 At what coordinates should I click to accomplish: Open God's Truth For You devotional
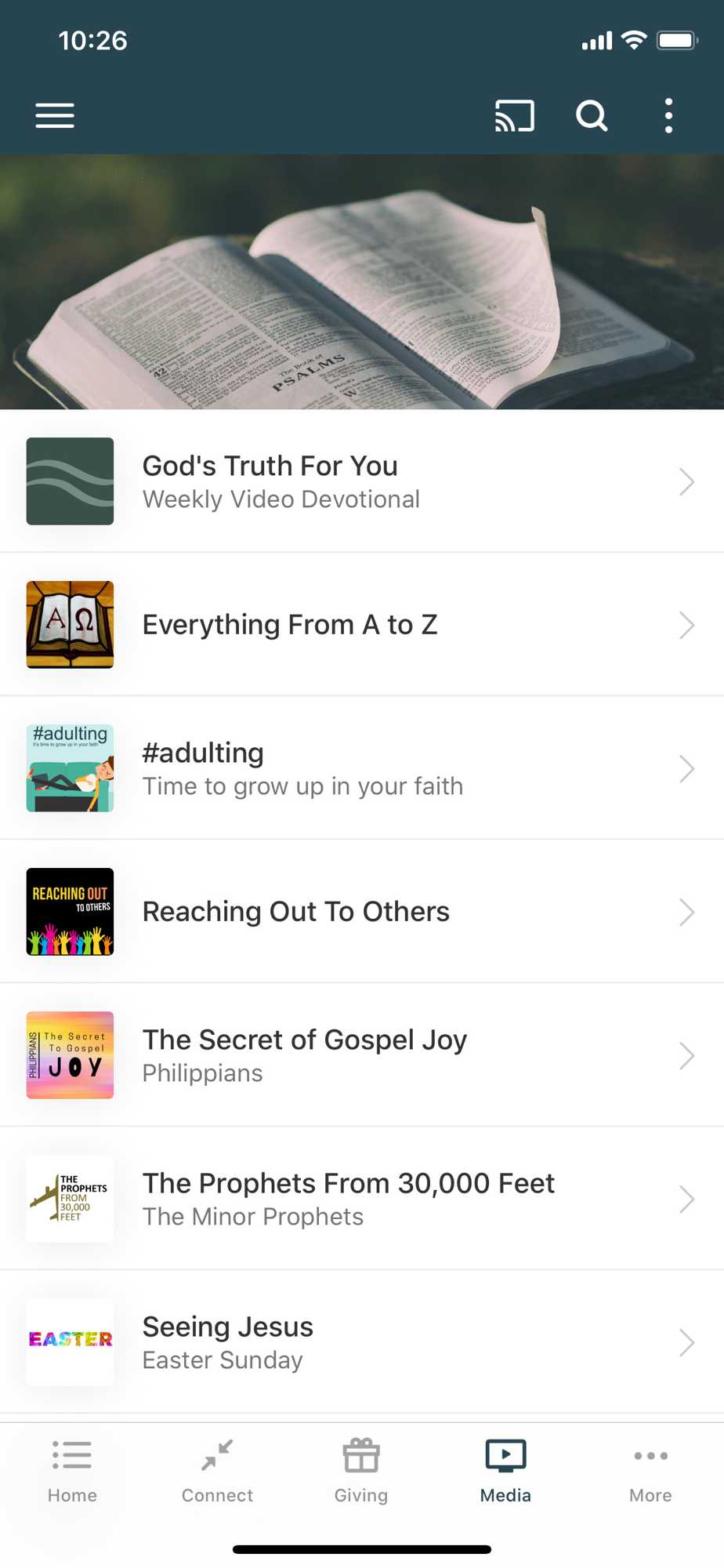362,481
